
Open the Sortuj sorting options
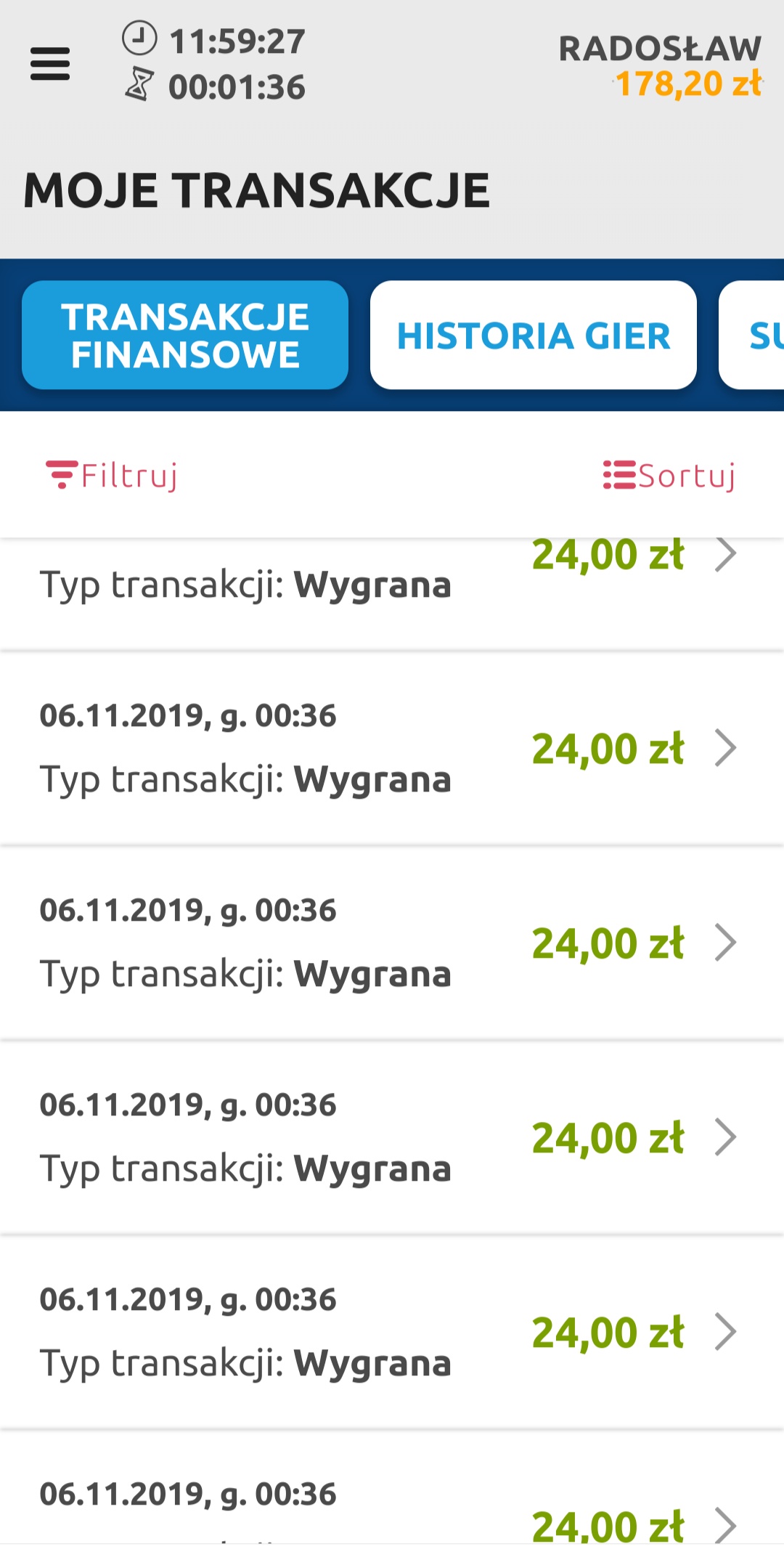669,476
